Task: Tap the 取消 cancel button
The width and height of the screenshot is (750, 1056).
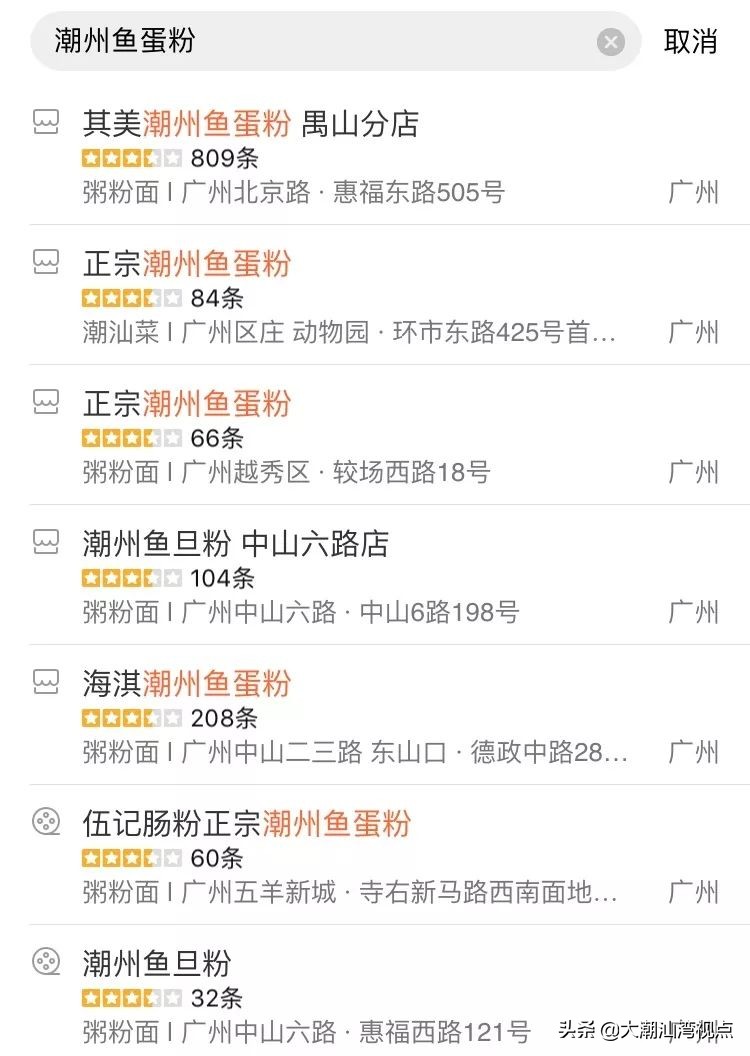Action: (x=692, y=41)
